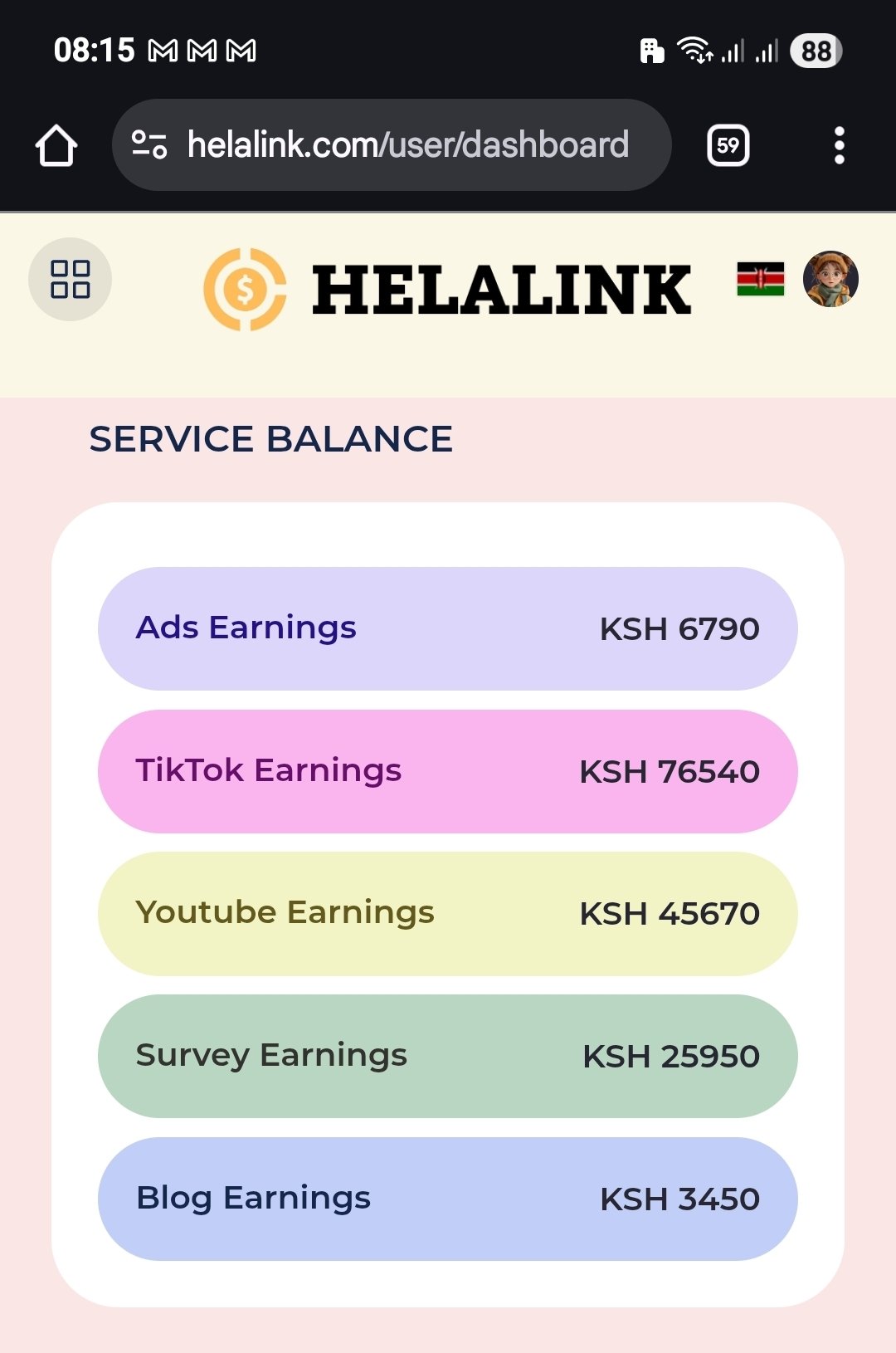
Task: Open the Ads Earnings balance
Action: click(447, 628)
